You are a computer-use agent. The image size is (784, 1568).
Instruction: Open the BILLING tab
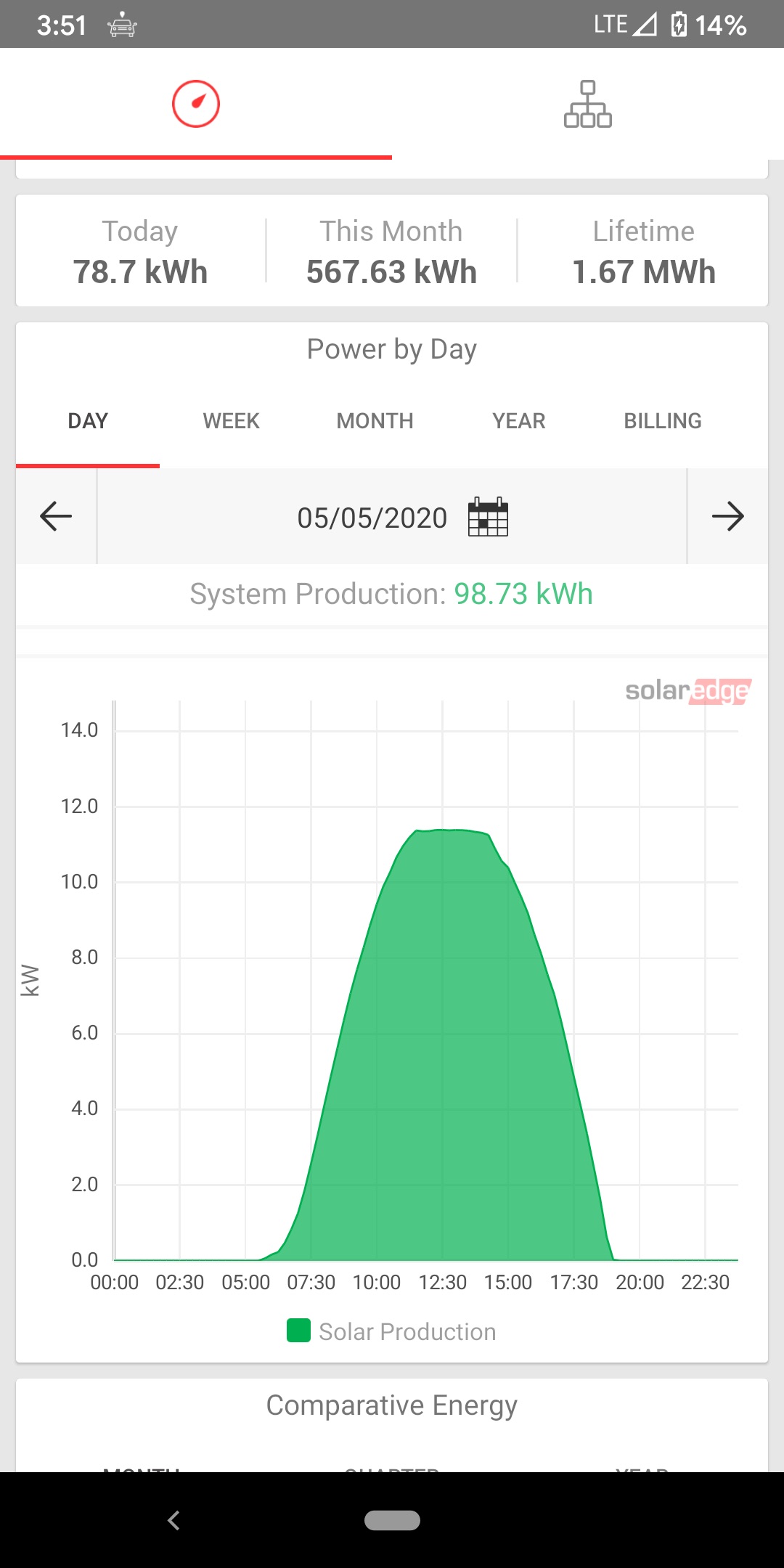click(x=663, y=421)
